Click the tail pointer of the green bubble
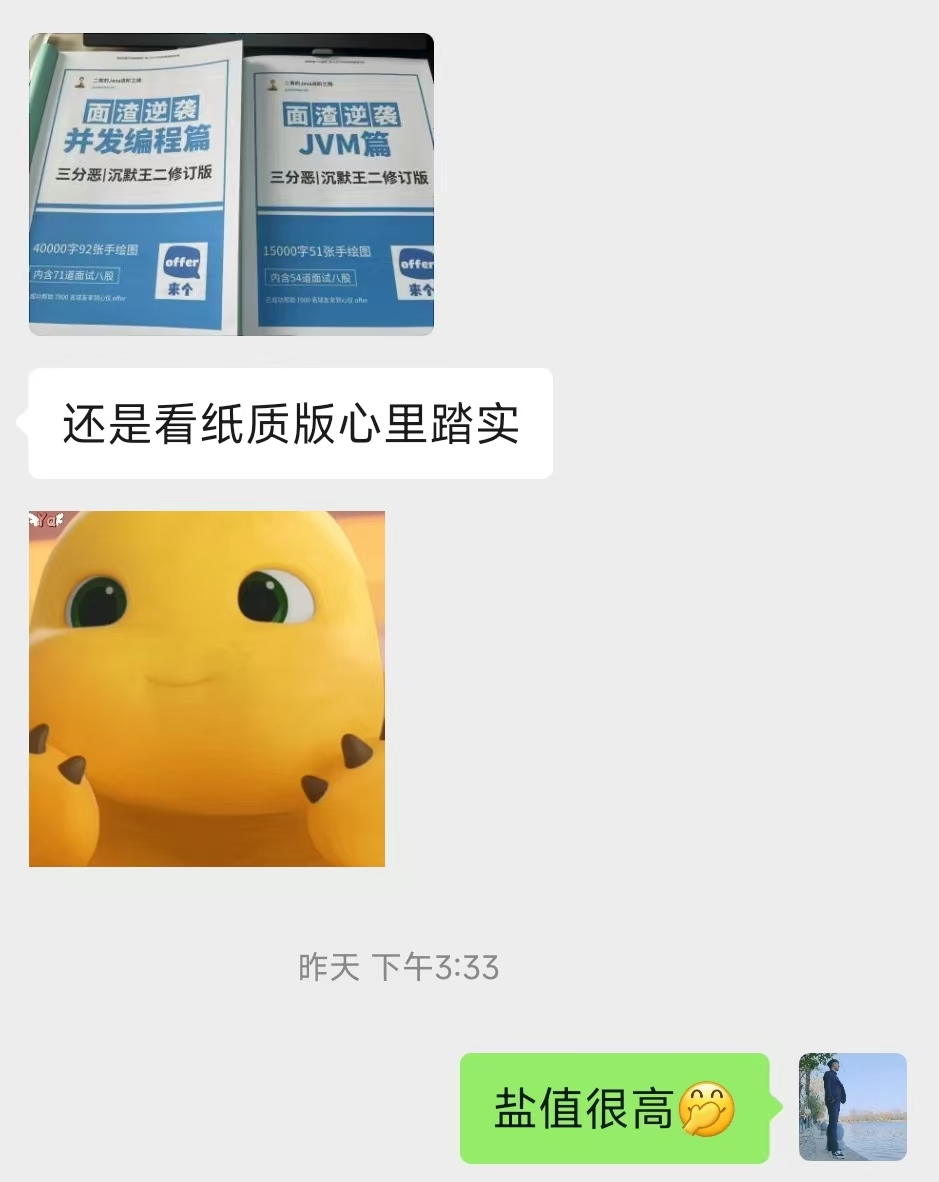 775,1105
